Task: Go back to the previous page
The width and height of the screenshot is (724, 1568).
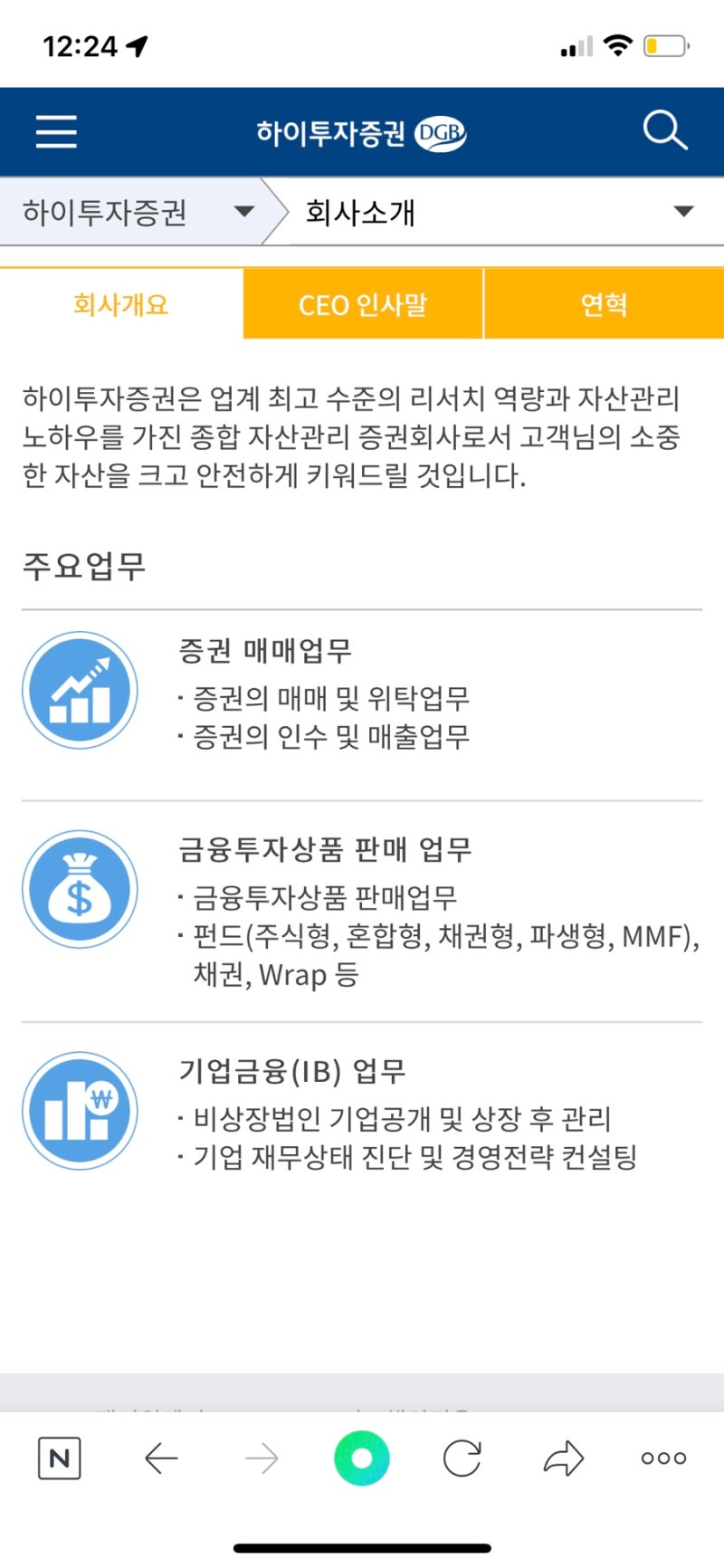Action: point(161,1458)
